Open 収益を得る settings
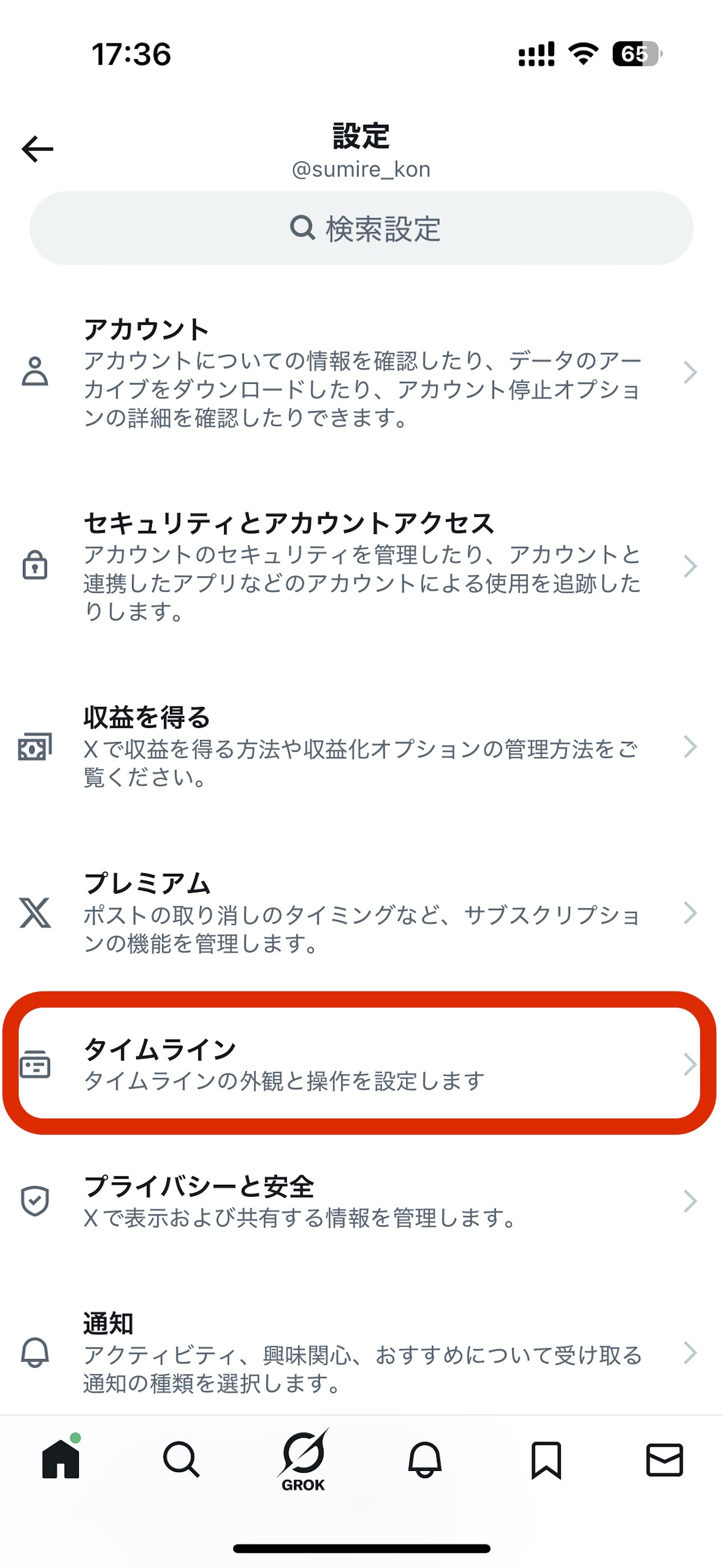Viewport: 723px width, 1568px height. point(361,746)
